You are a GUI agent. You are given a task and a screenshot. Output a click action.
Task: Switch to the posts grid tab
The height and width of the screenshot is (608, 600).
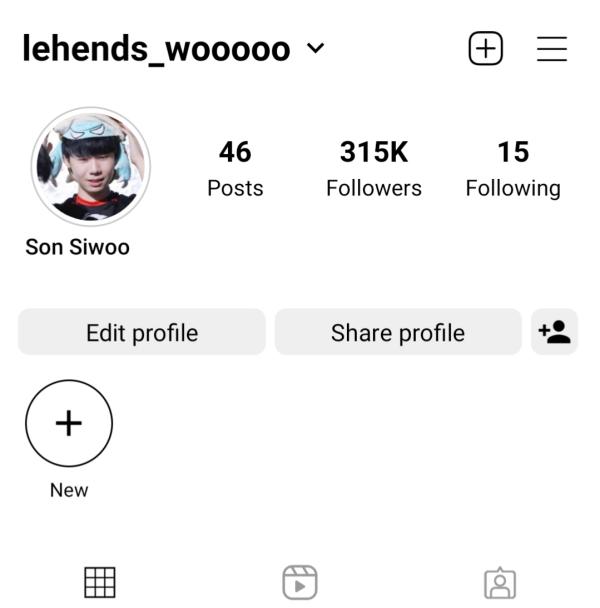[100, 581]
